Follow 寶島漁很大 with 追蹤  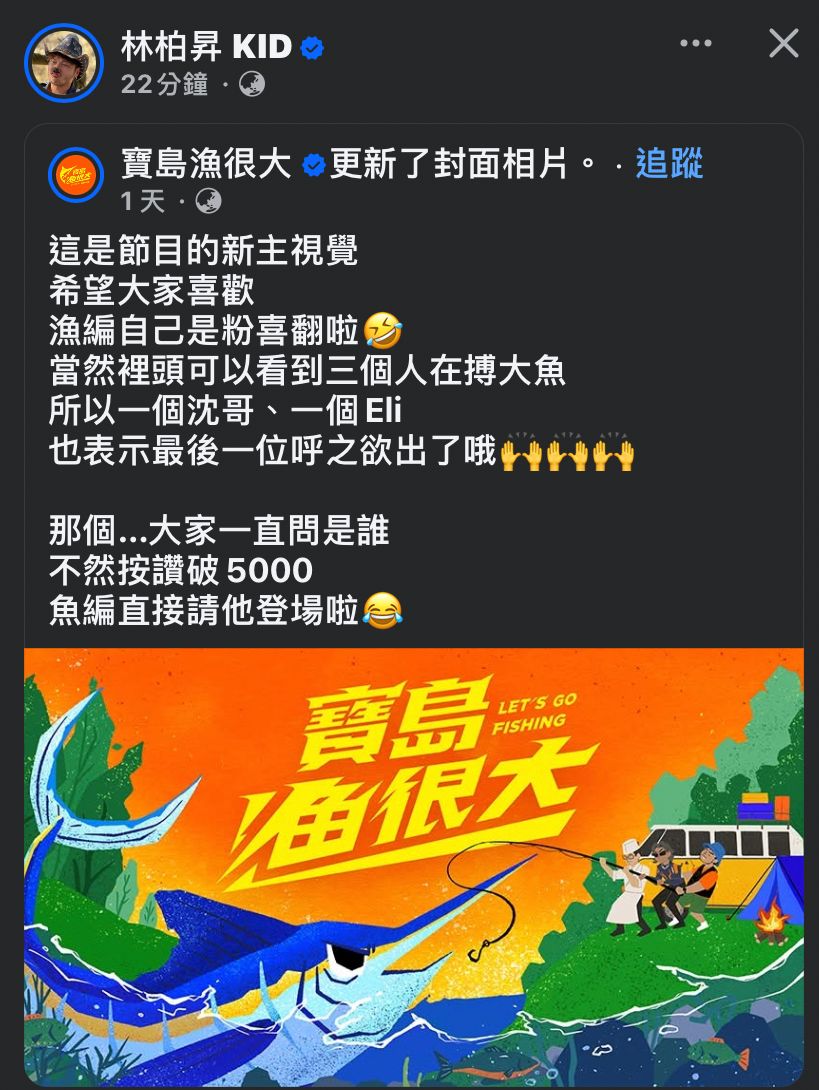coord(669,163)
